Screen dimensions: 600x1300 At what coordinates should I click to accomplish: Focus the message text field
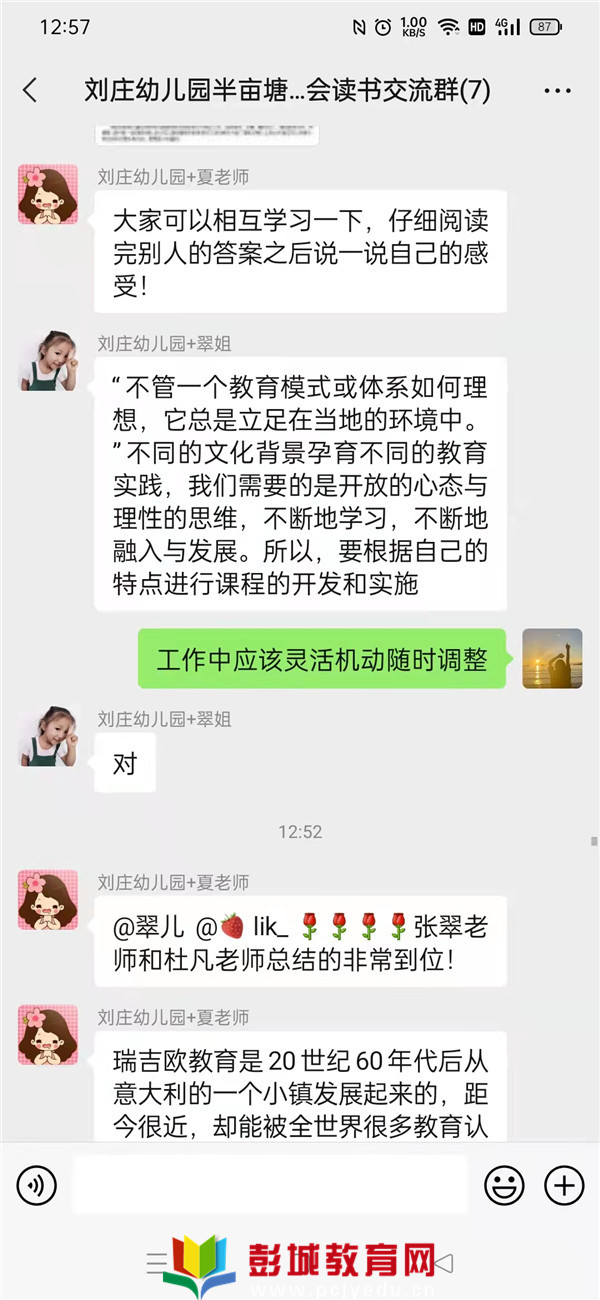[270, 1186]
